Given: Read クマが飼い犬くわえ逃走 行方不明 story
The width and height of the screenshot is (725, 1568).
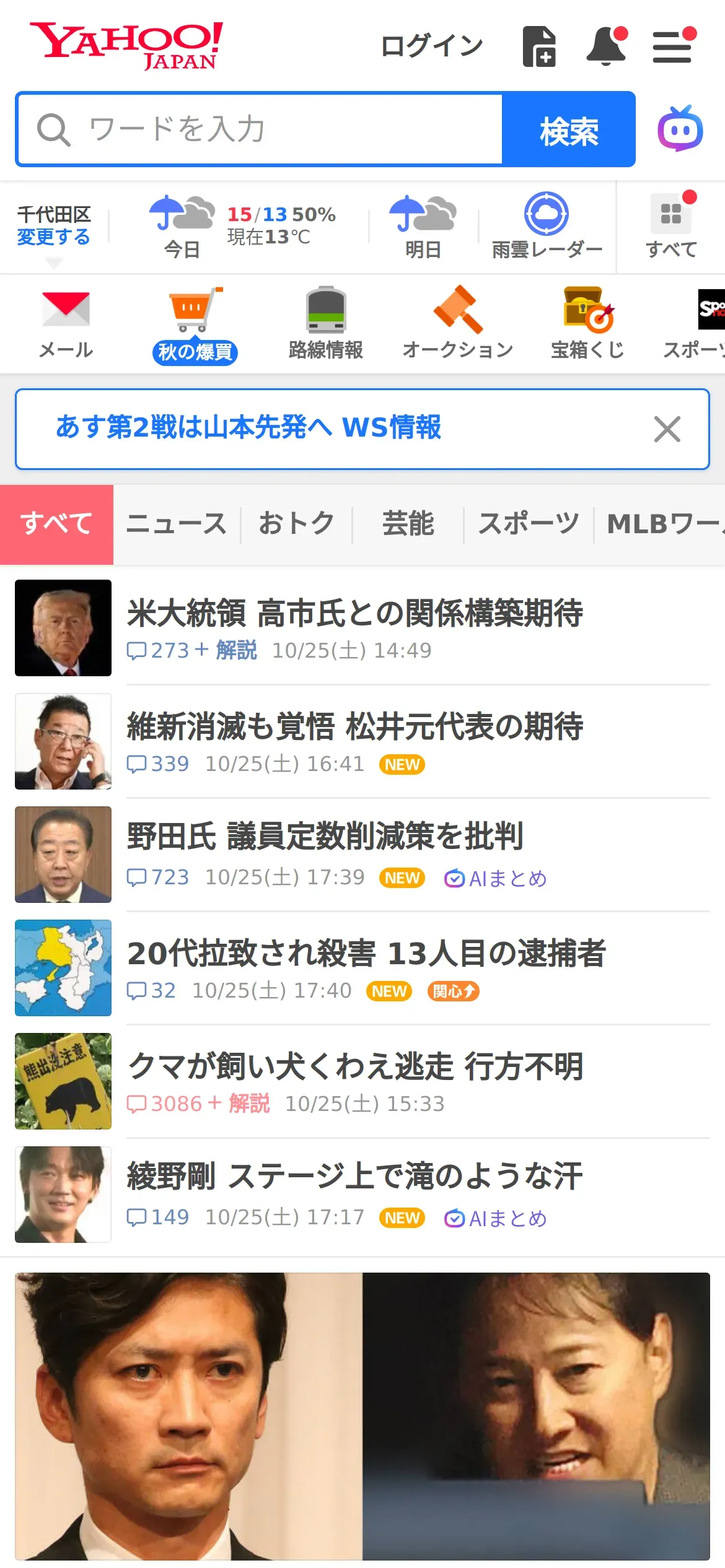Looking at the screenshot, I should pos(354,1066).
